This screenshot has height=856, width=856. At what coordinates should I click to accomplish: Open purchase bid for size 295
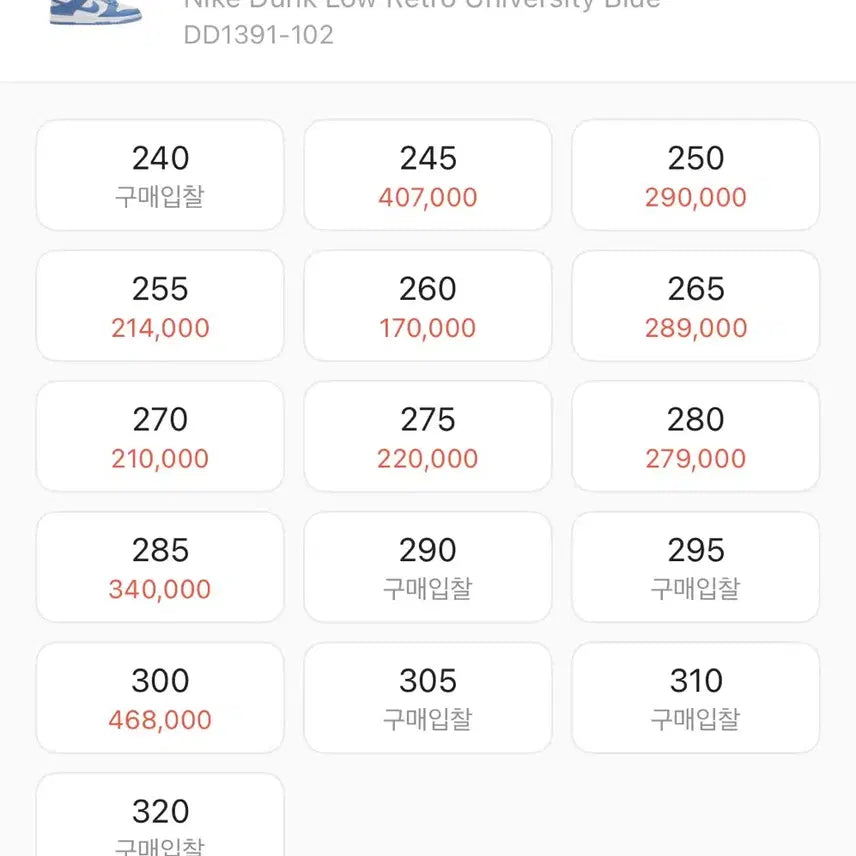coord(695,567)
